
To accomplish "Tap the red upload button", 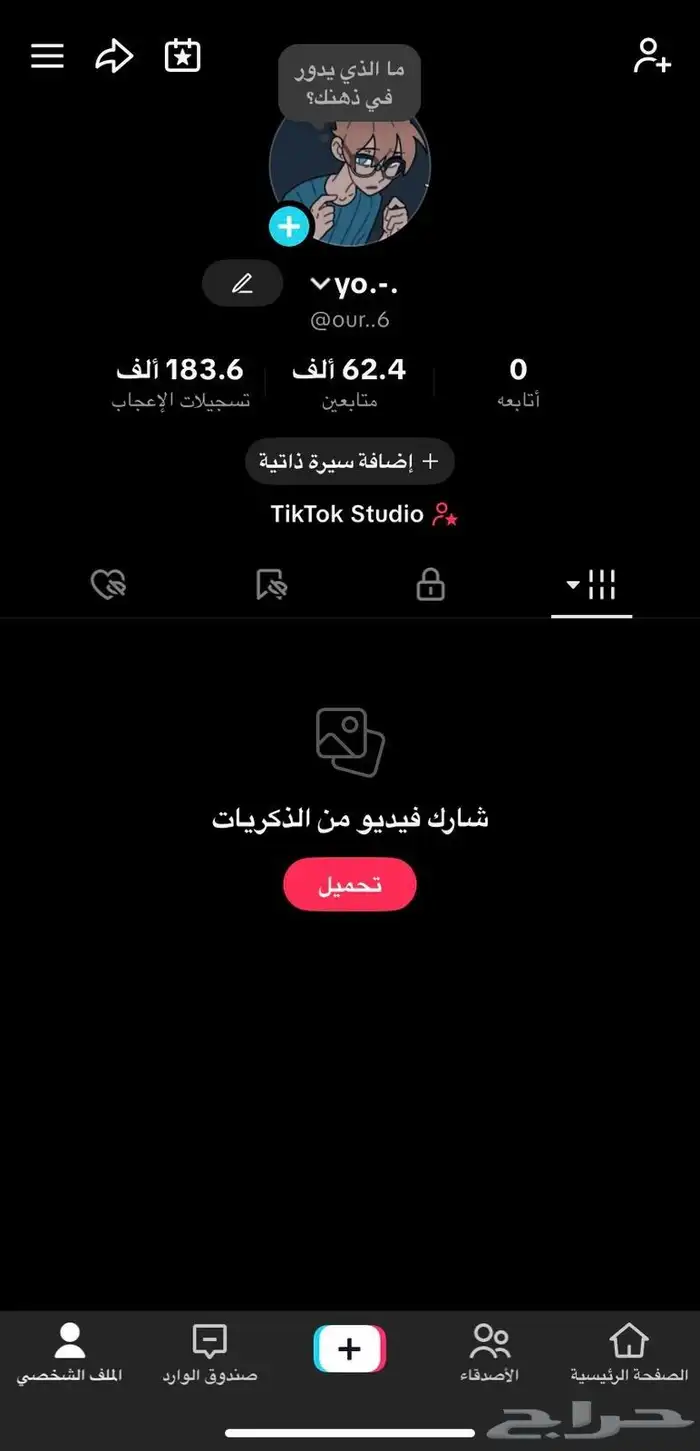I will (349, 885).
